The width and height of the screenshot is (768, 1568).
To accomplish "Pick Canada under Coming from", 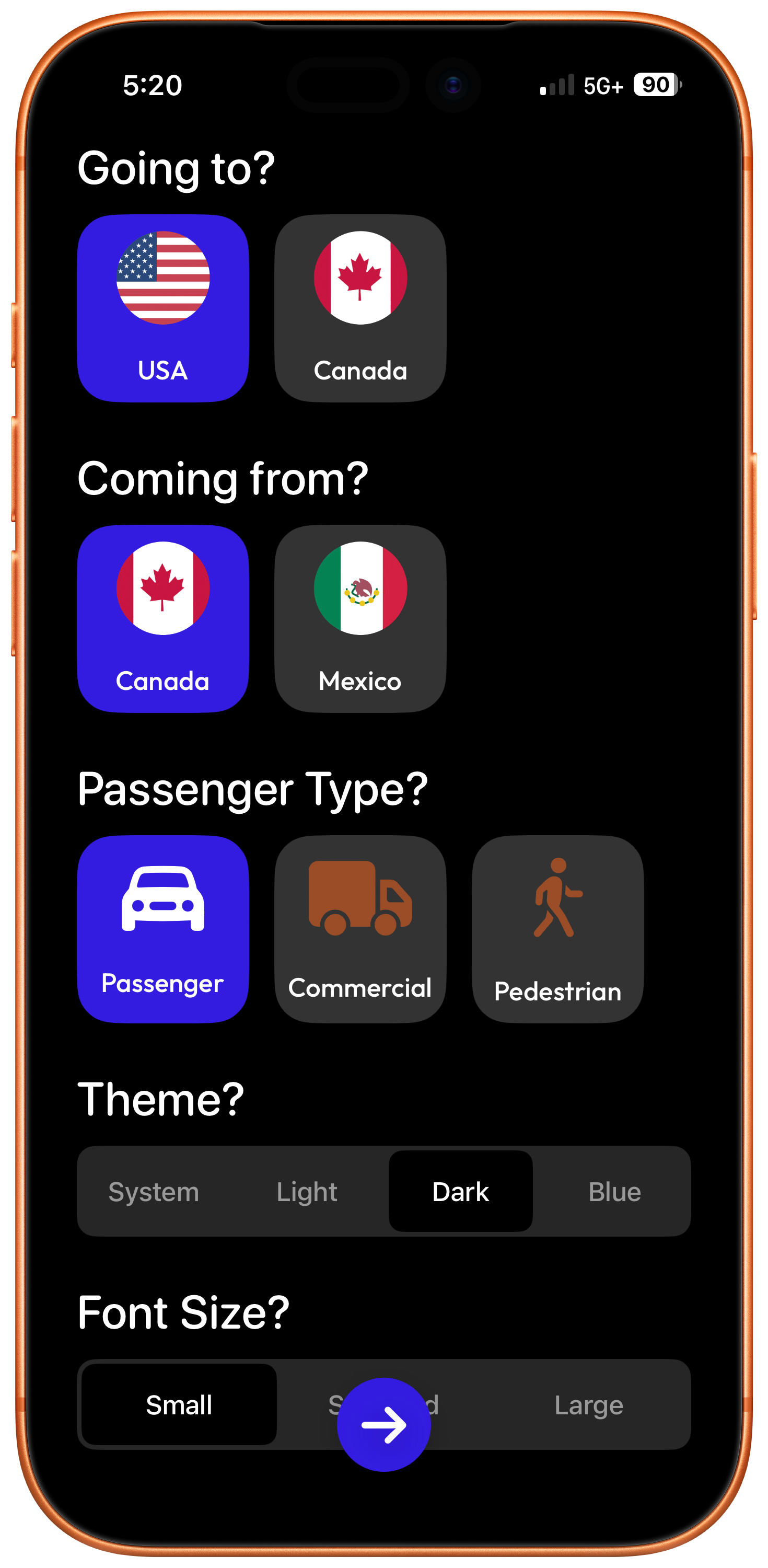I will click(x=162, y=618).
